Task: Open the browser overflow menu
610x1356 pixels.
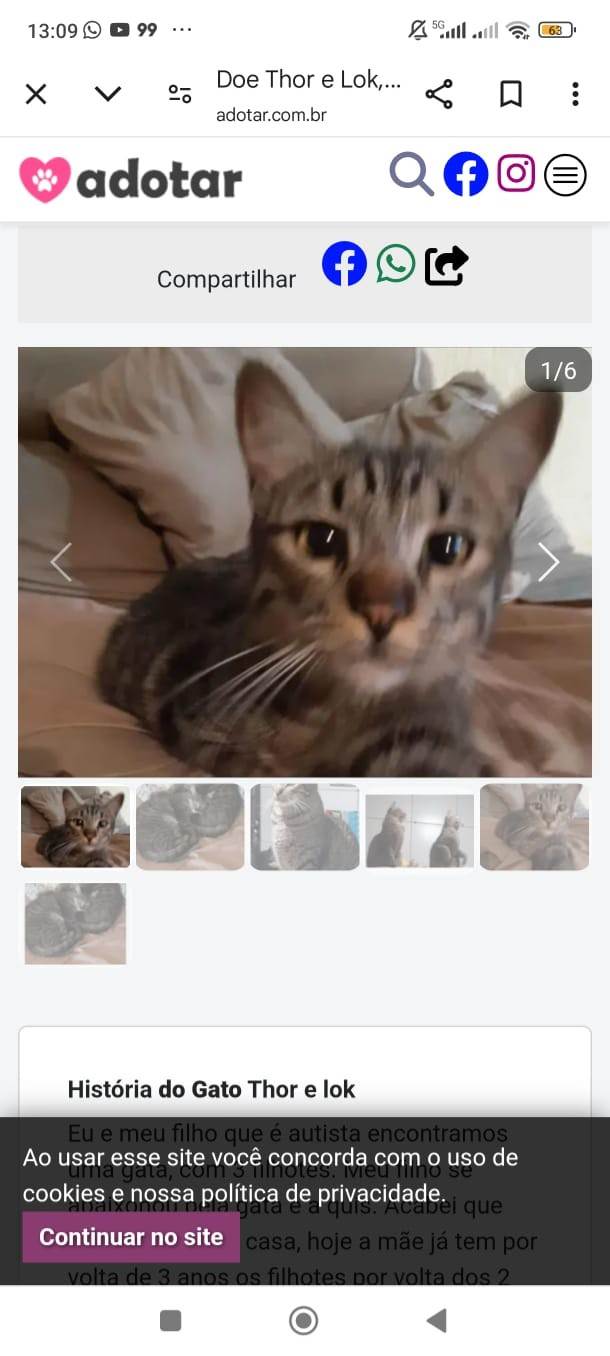Action: [575, 94]
